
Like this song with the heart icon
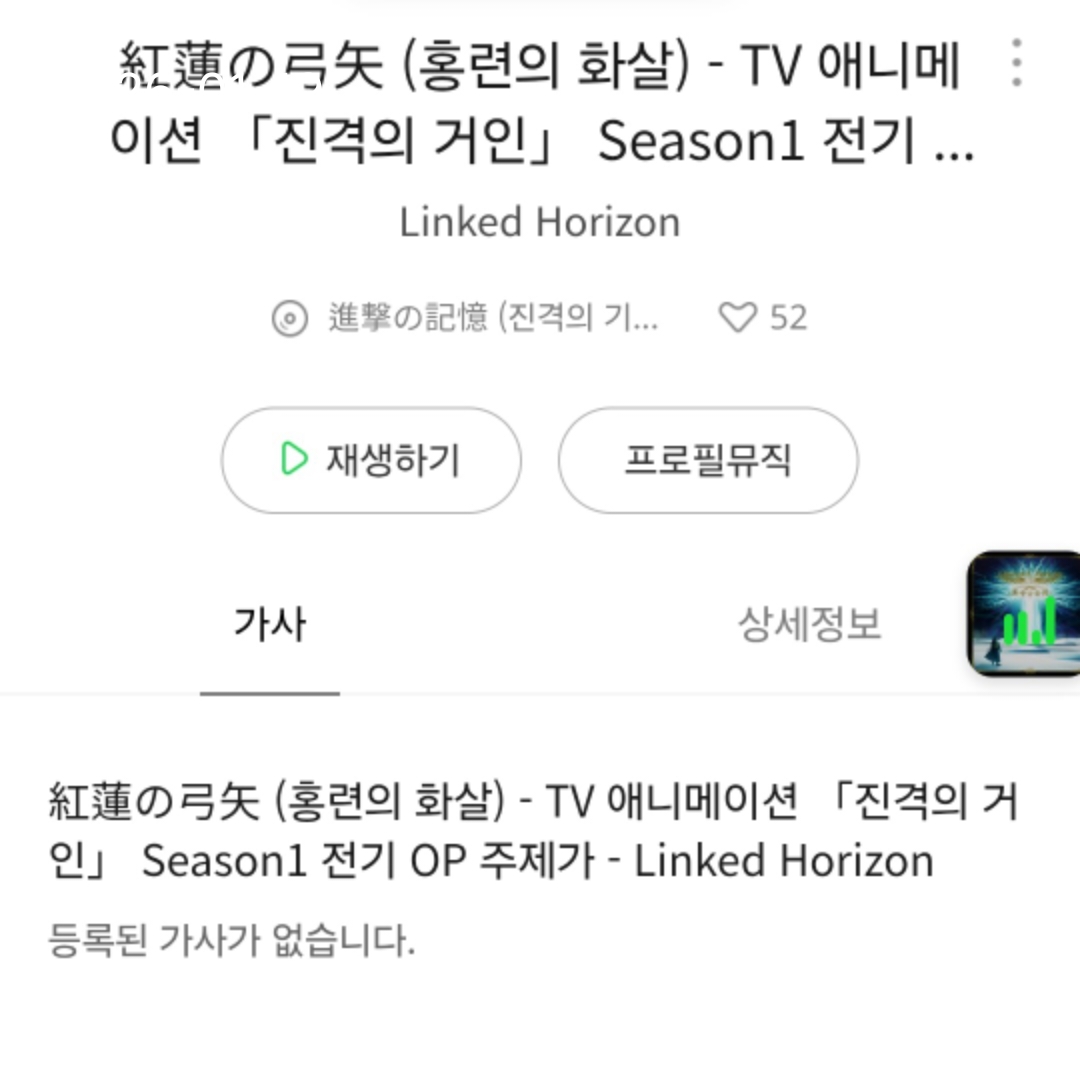click(738, 318)
